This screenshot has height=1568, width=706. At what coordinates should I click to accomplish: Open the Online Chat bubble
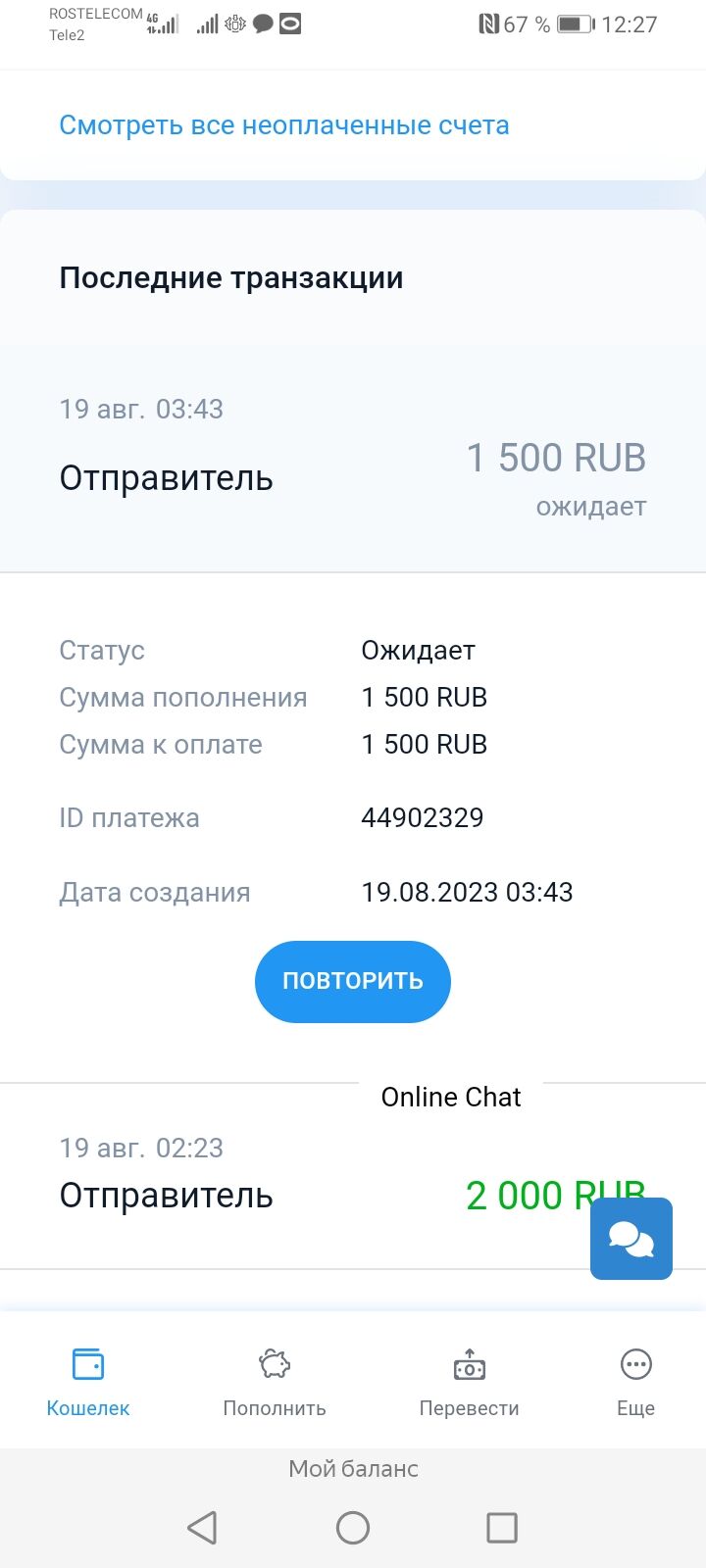630,1239
